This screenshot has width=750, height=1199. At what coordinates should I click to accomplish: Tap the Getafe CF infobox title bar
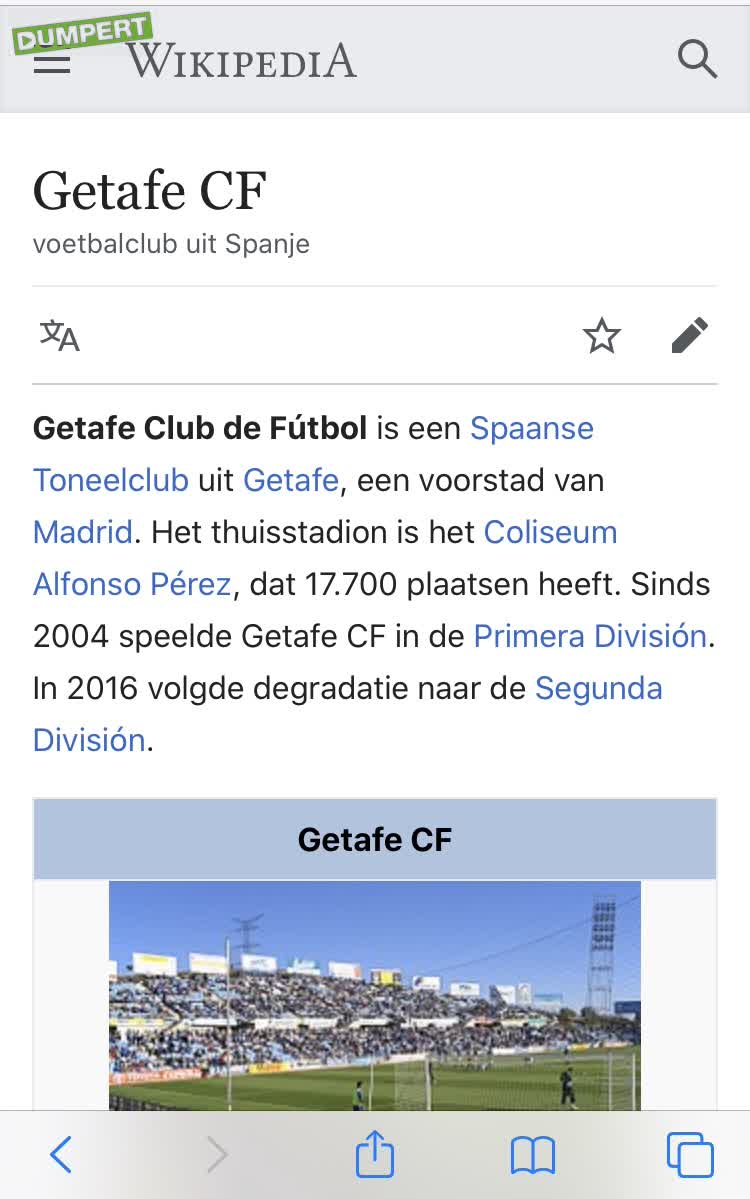(x=374, y=839)
